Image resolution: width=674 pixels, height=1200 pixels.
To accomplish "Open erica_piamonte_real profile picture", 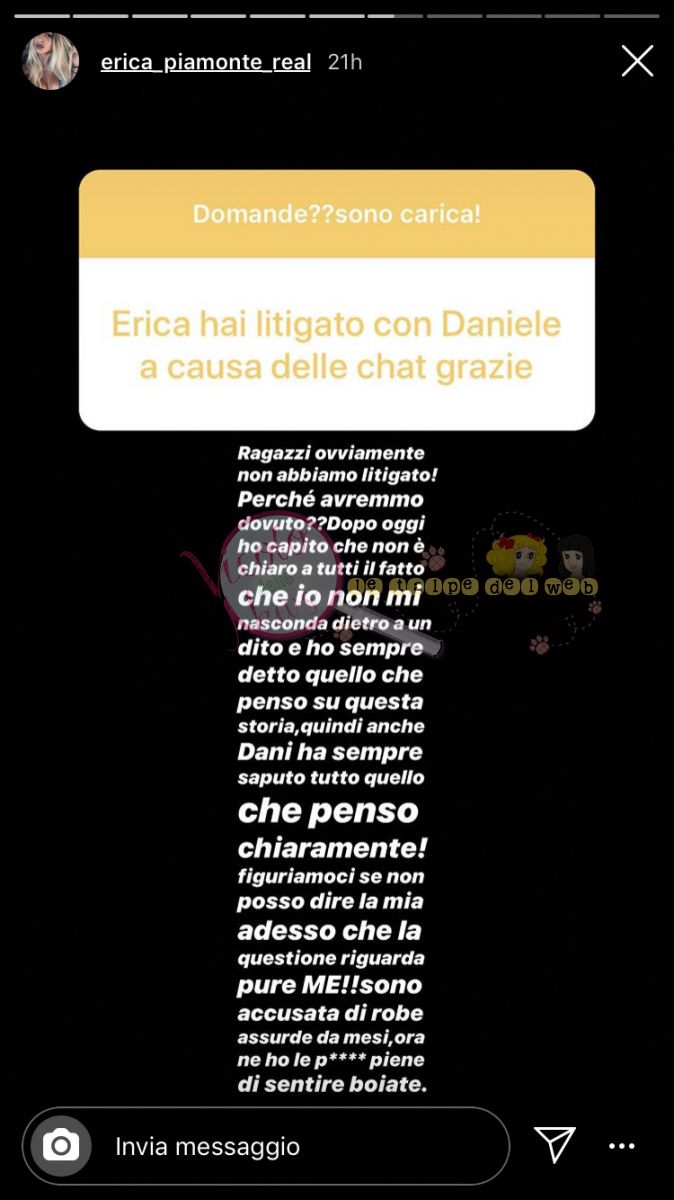I will pyautogui.click(x=50, y=61).
